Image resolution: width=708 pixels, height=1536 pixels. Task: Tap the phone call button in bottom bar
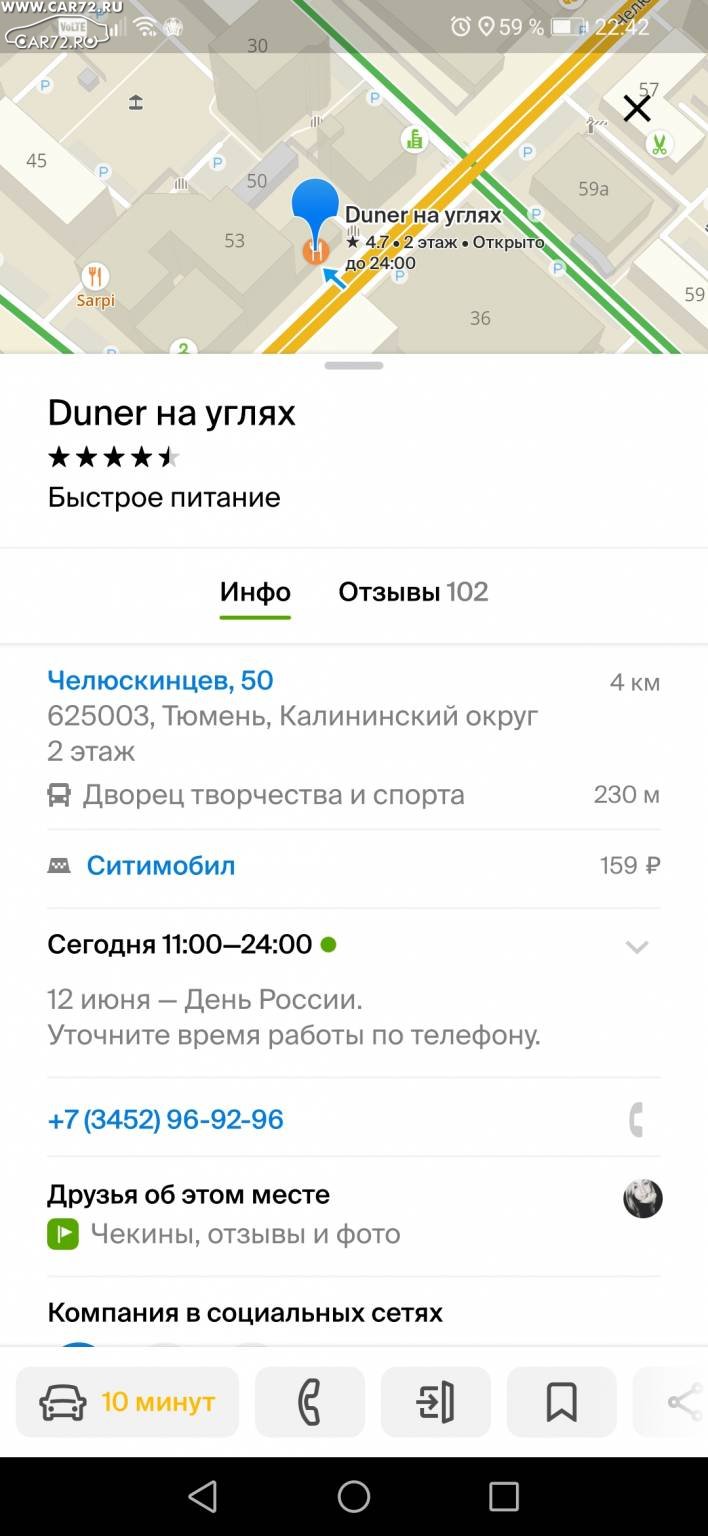[x=310, y=1402]
